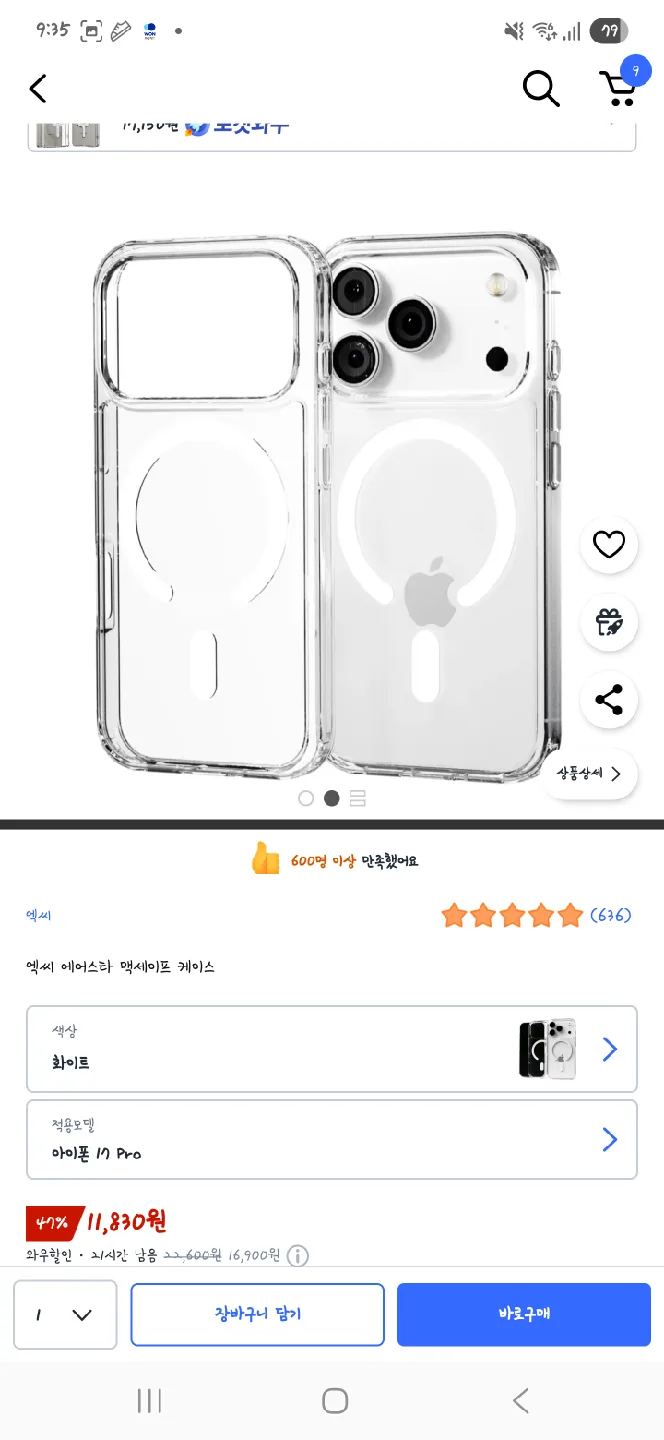Viewport: 664px width, 1440px height.
Task: Open the 색상 color option selector
Action: click(331, 1049)
